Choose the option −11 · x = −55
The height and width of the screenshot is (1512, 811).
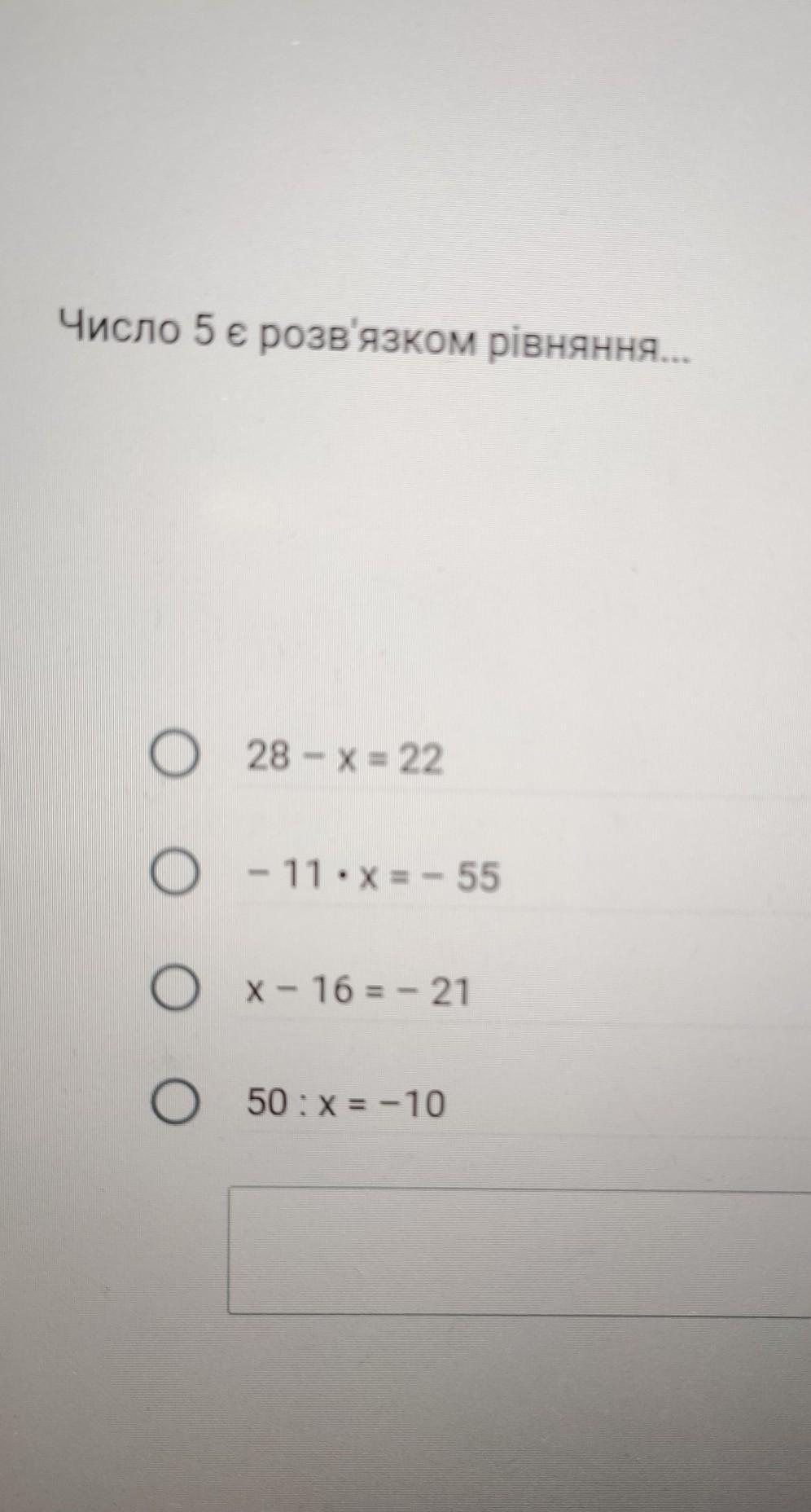(175, 874)
